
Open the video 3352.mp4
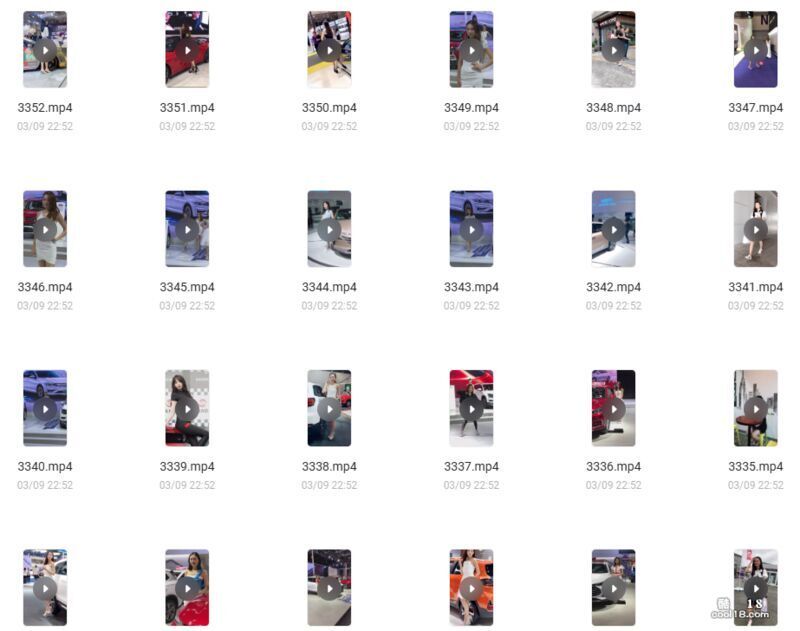(45, 50)
